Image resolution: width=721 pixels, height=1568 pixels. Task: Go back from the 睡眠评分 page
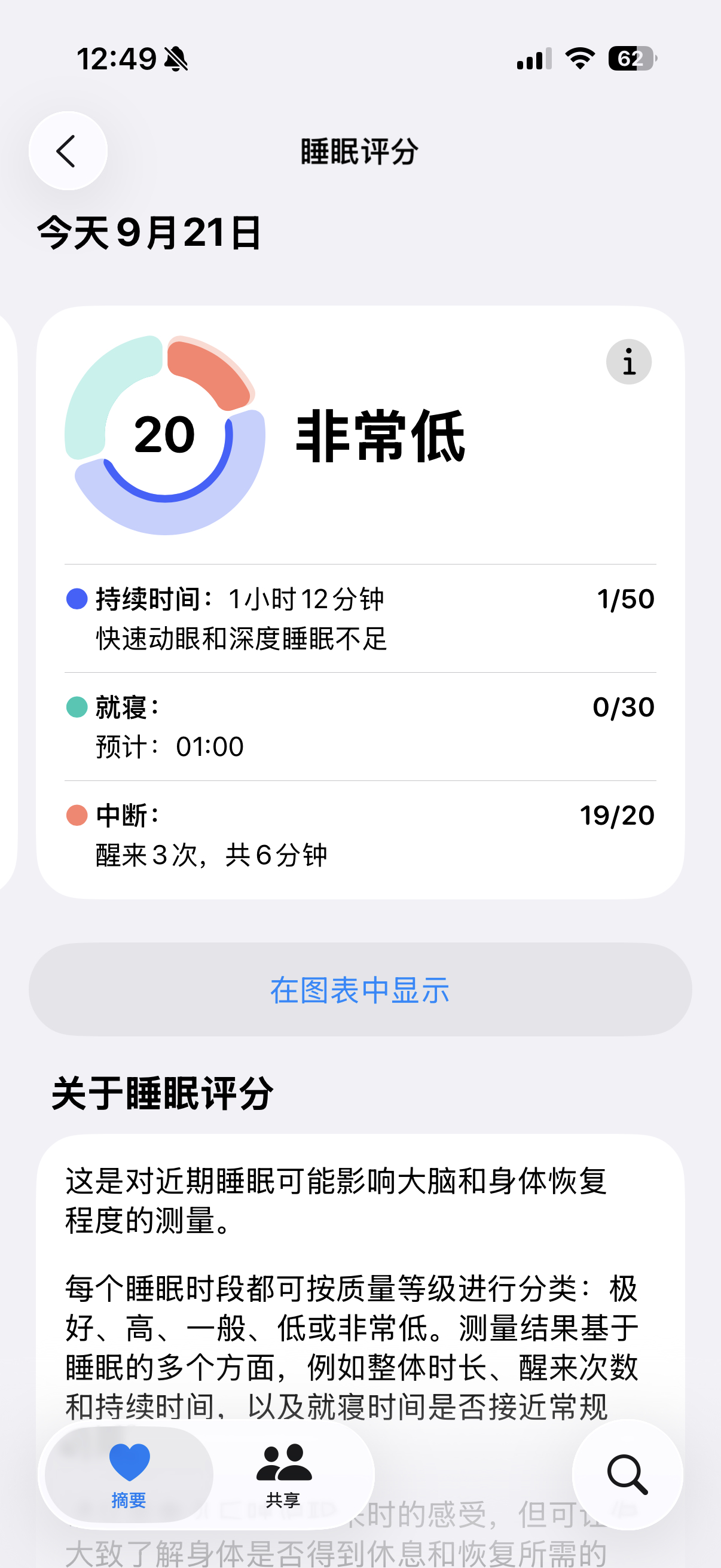tap(68, 150)
